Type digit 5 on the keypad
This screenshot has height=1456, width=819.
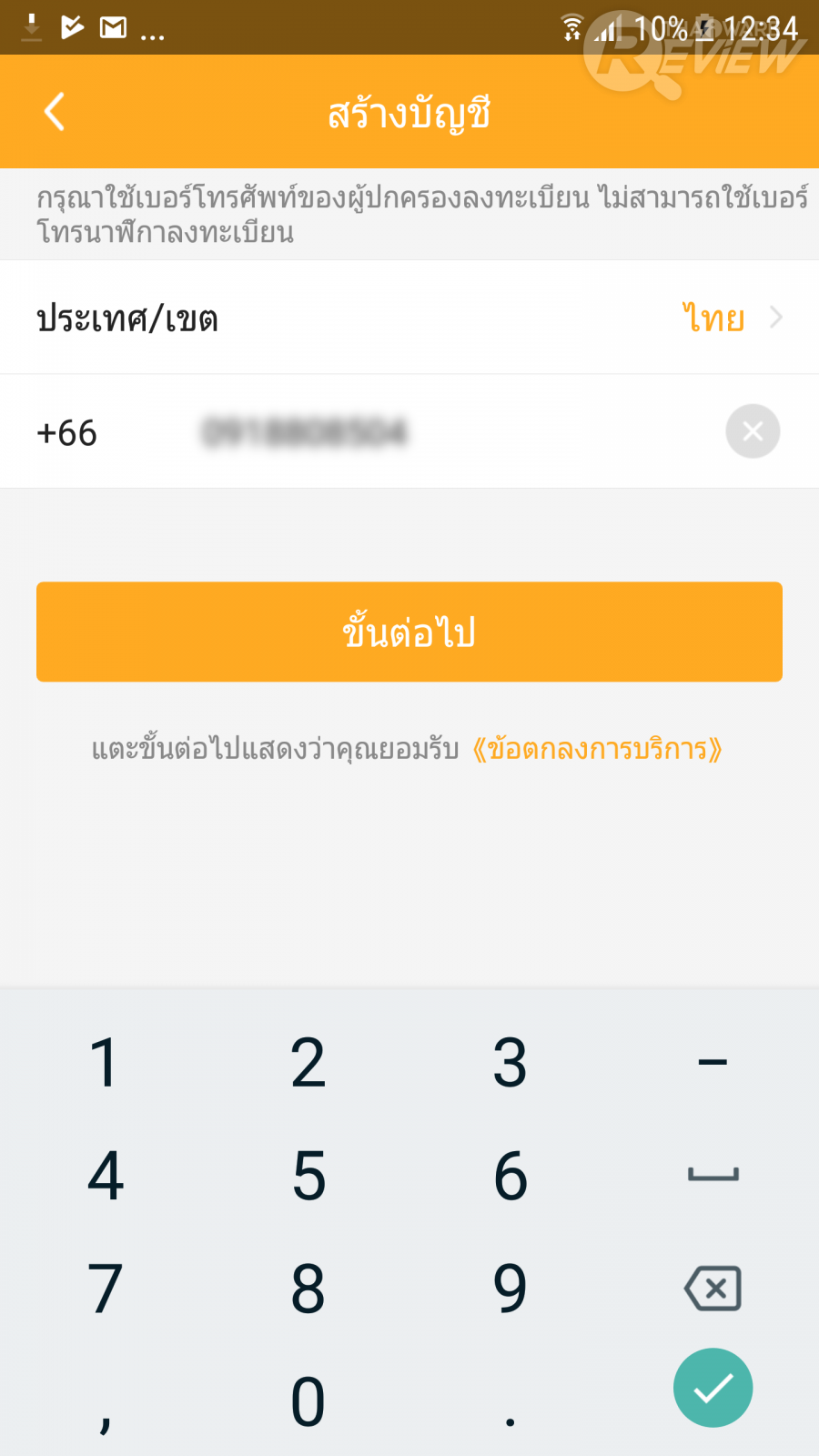[308, 1175]
